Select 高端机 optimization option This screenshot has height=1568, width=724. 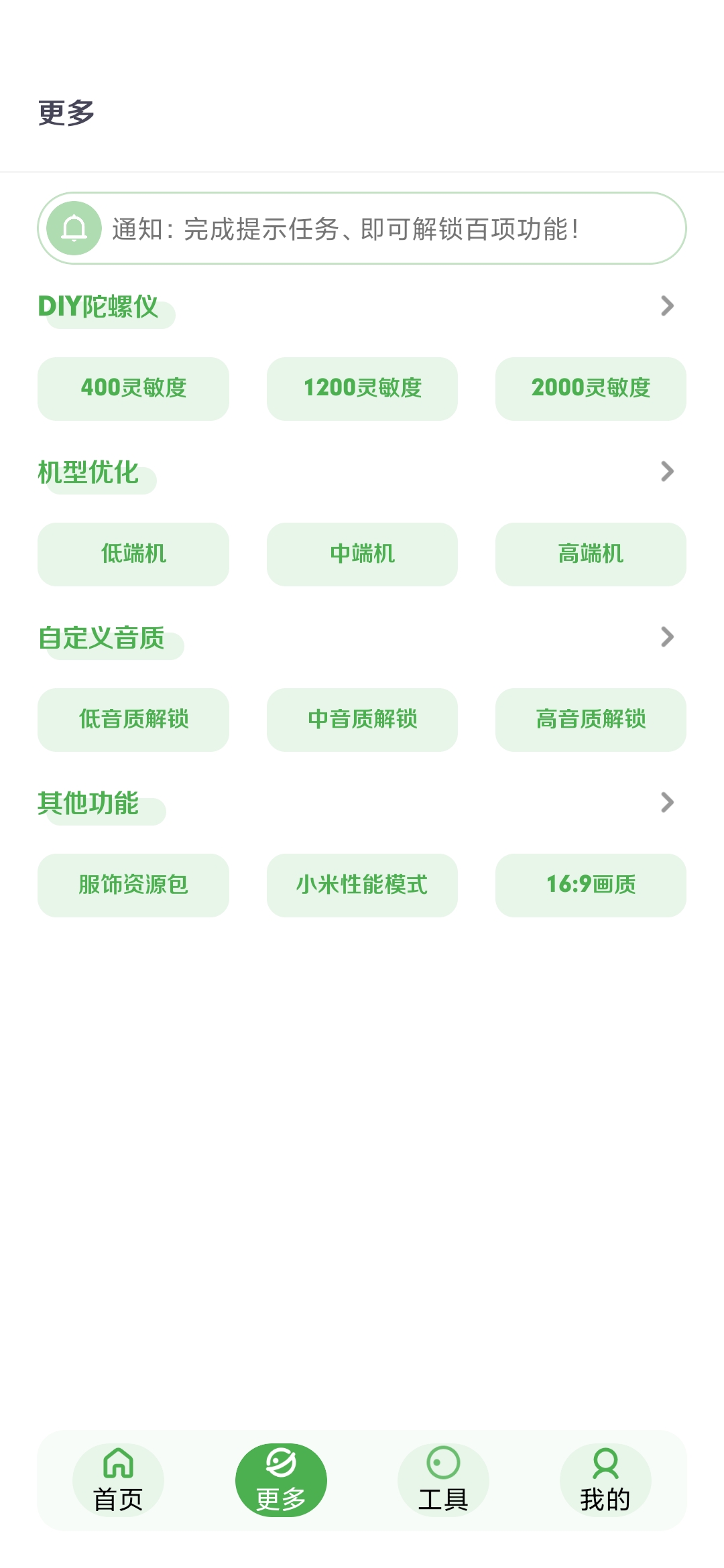coord(591,553)
